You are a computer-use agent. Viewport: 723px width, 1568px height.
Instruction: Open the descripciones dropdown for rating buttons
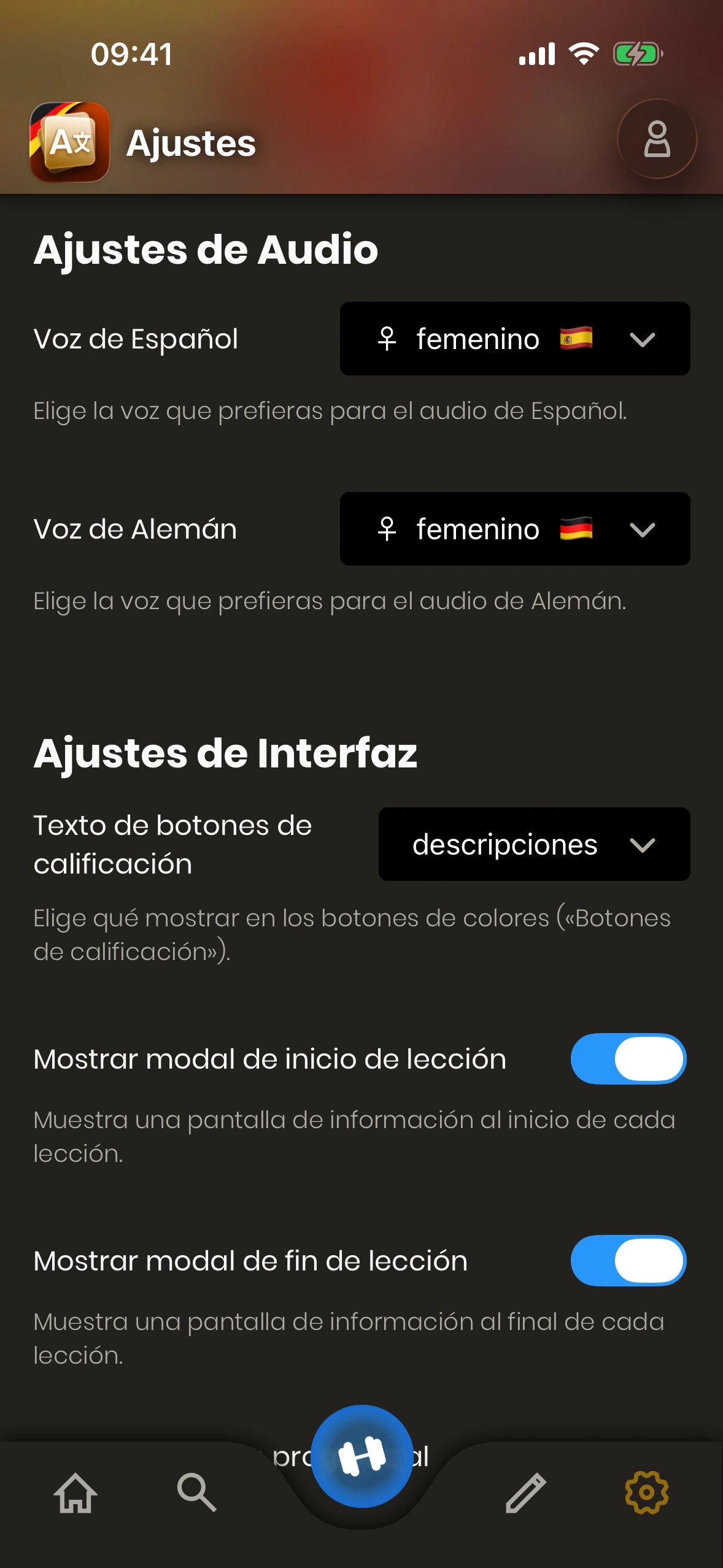click(x=533, y=844)
